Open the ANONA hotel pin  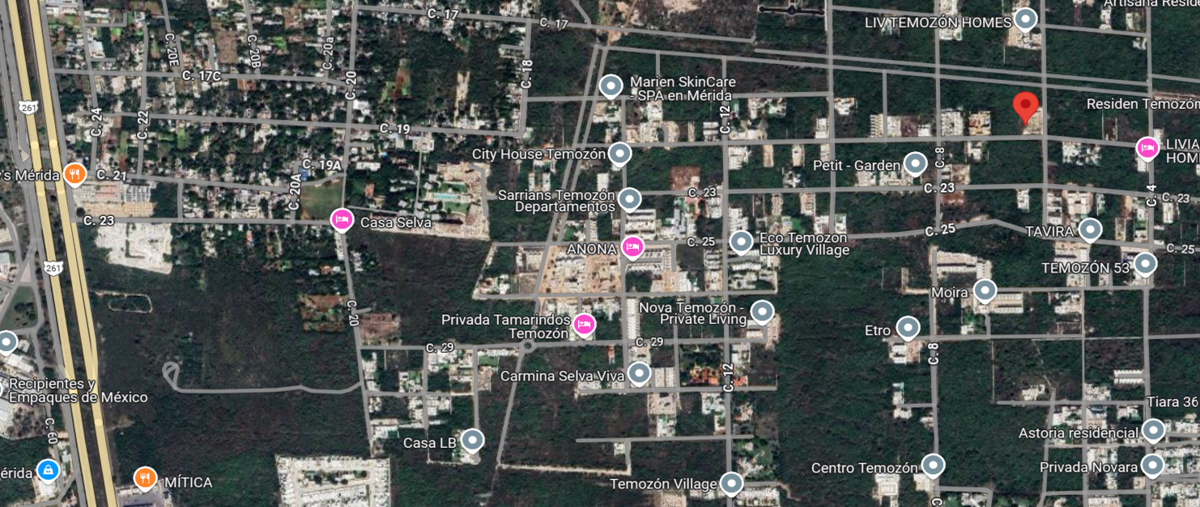click(x=632, y=246)
